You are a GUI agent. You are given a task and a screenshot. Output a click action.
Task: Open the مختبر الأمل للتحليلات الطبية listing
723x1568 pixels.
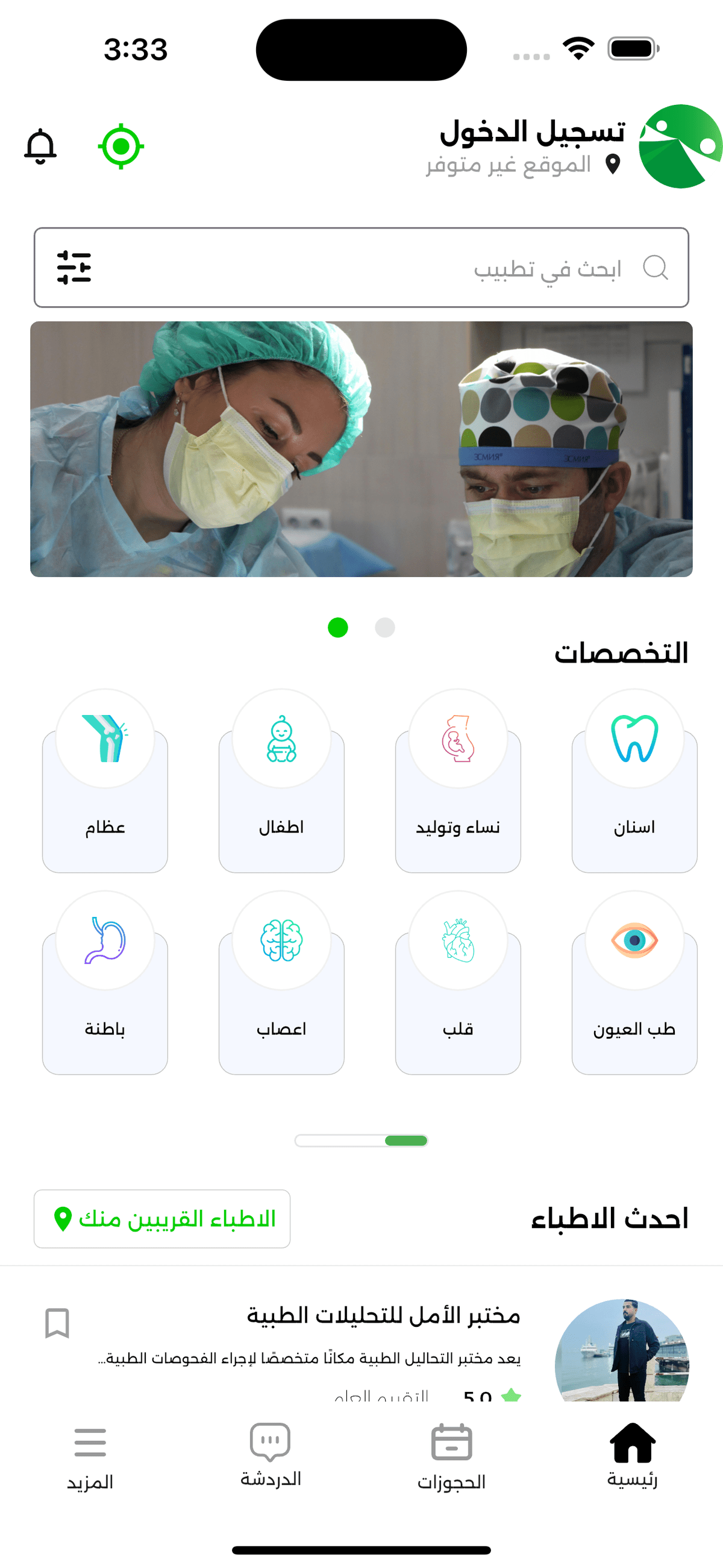pyautogui.click(x=383, y=1316)
